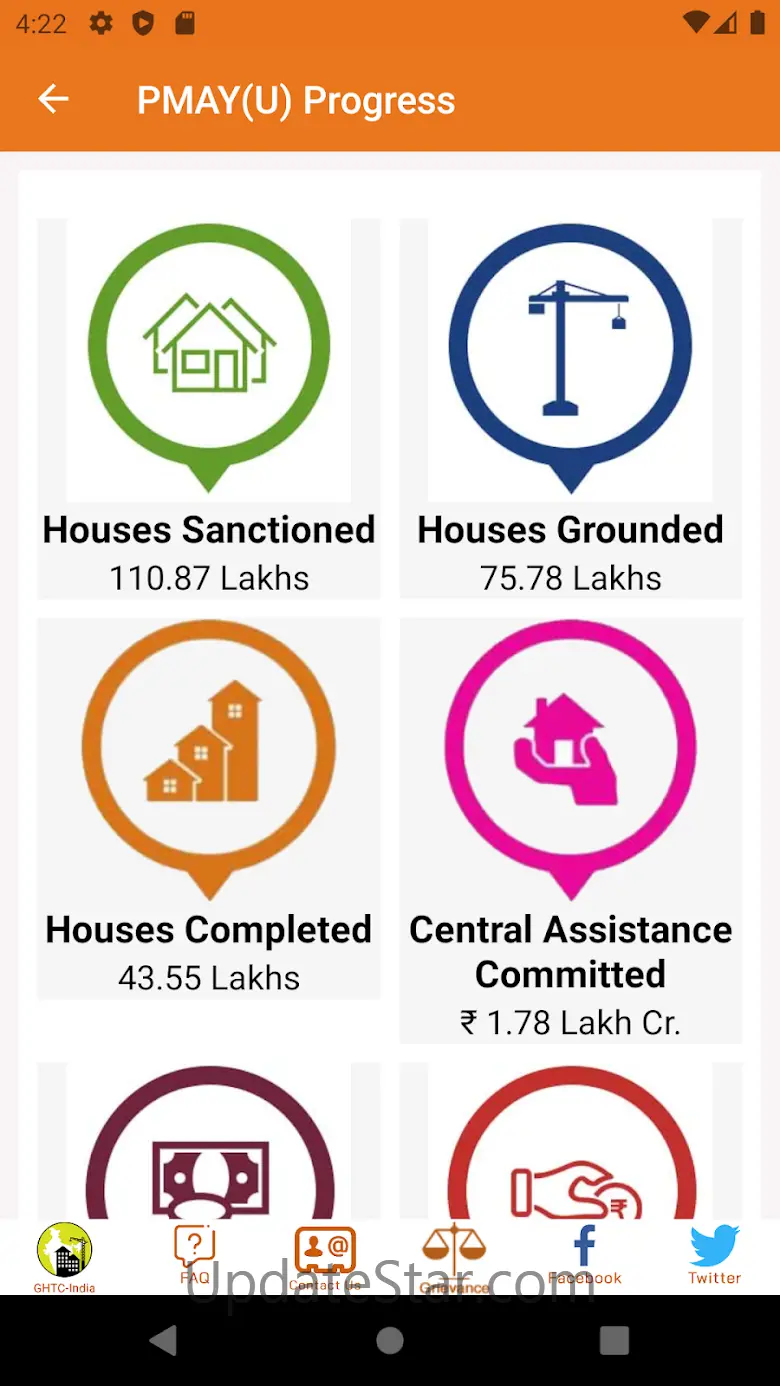The image size is (780, 1386).
Task: Open the Contact us page
Action: (x=325, y=1256)
